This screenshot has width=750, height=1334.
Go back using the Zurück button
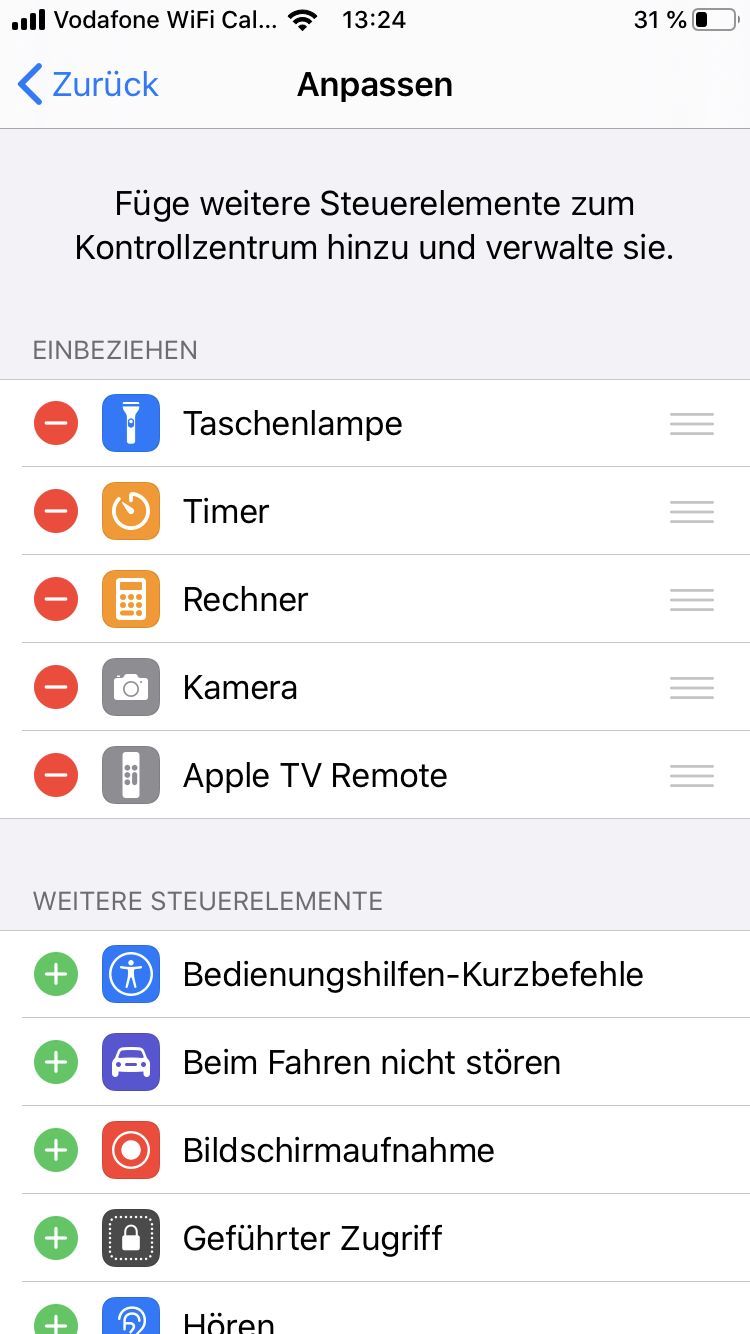point(88,85)
